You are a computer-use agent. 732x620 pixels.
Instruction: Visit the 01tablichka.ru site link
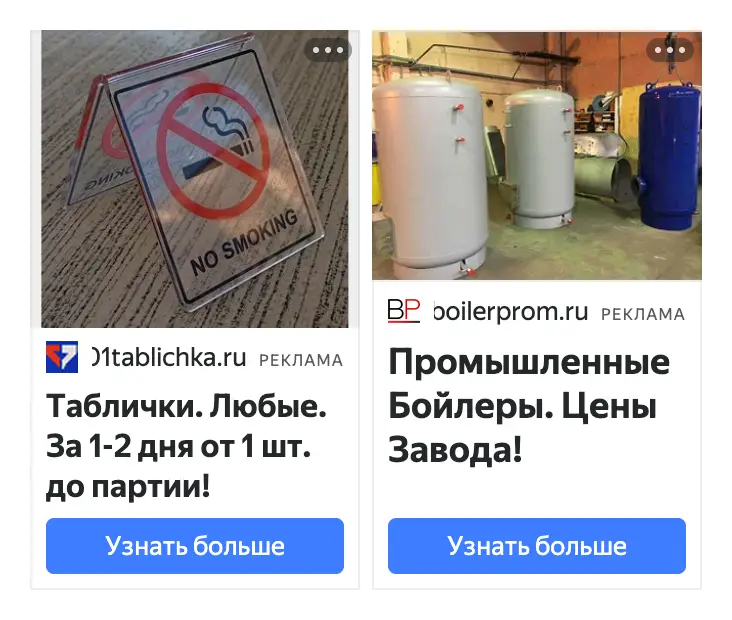(x=168, y=358)
